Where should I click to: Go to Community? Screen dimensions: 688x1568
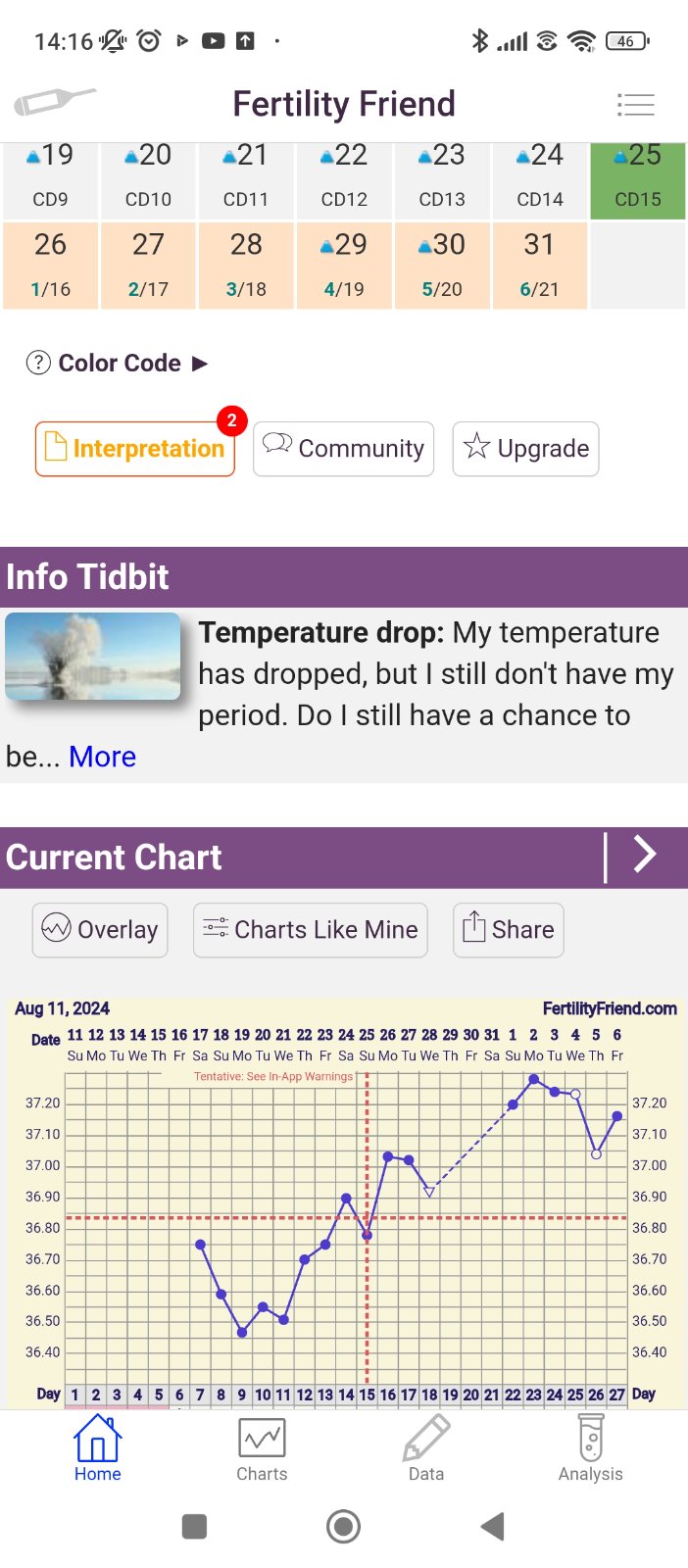(x=343, y=449)
